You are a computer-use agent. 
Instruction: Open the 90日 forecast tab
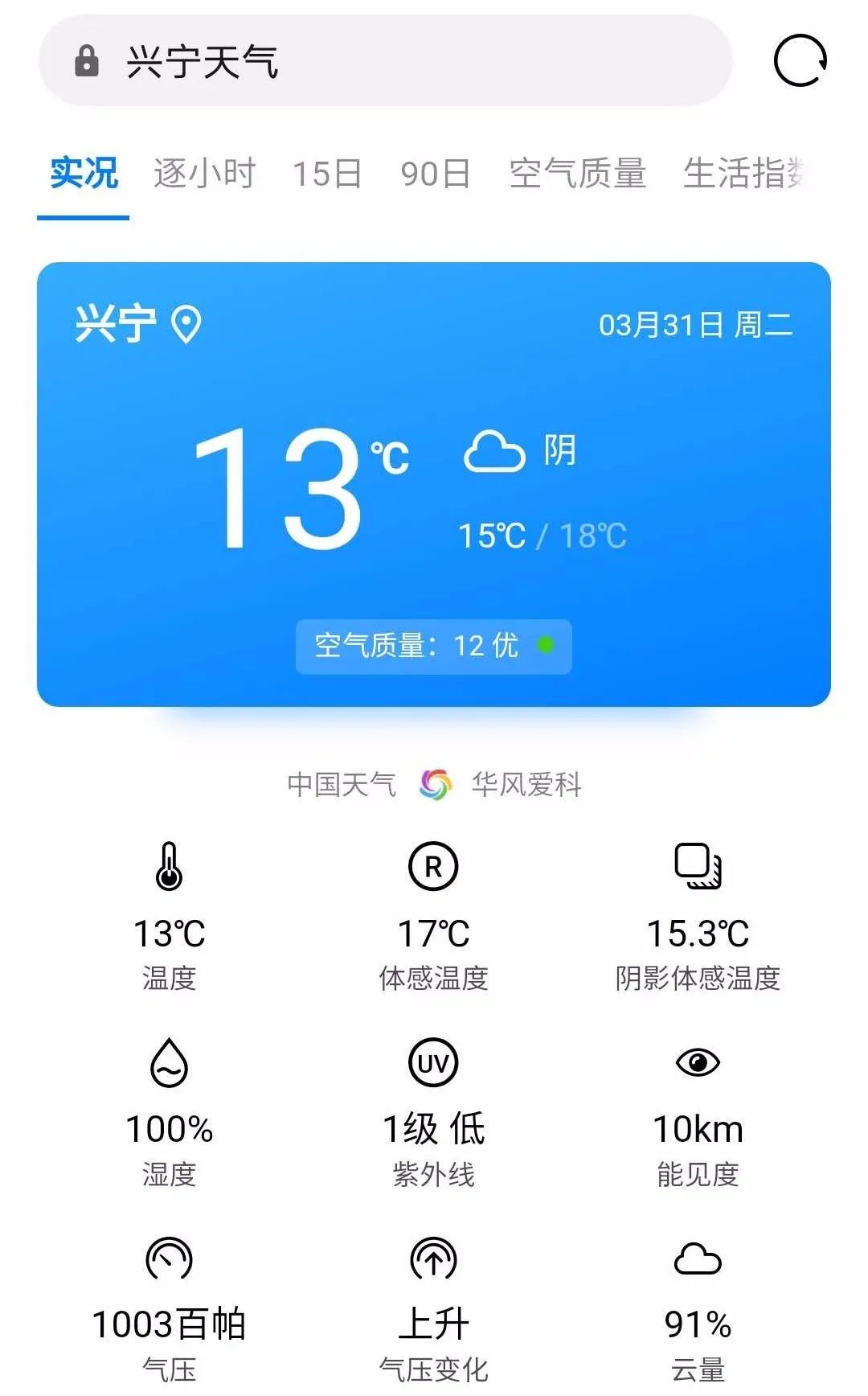point(436,174)
